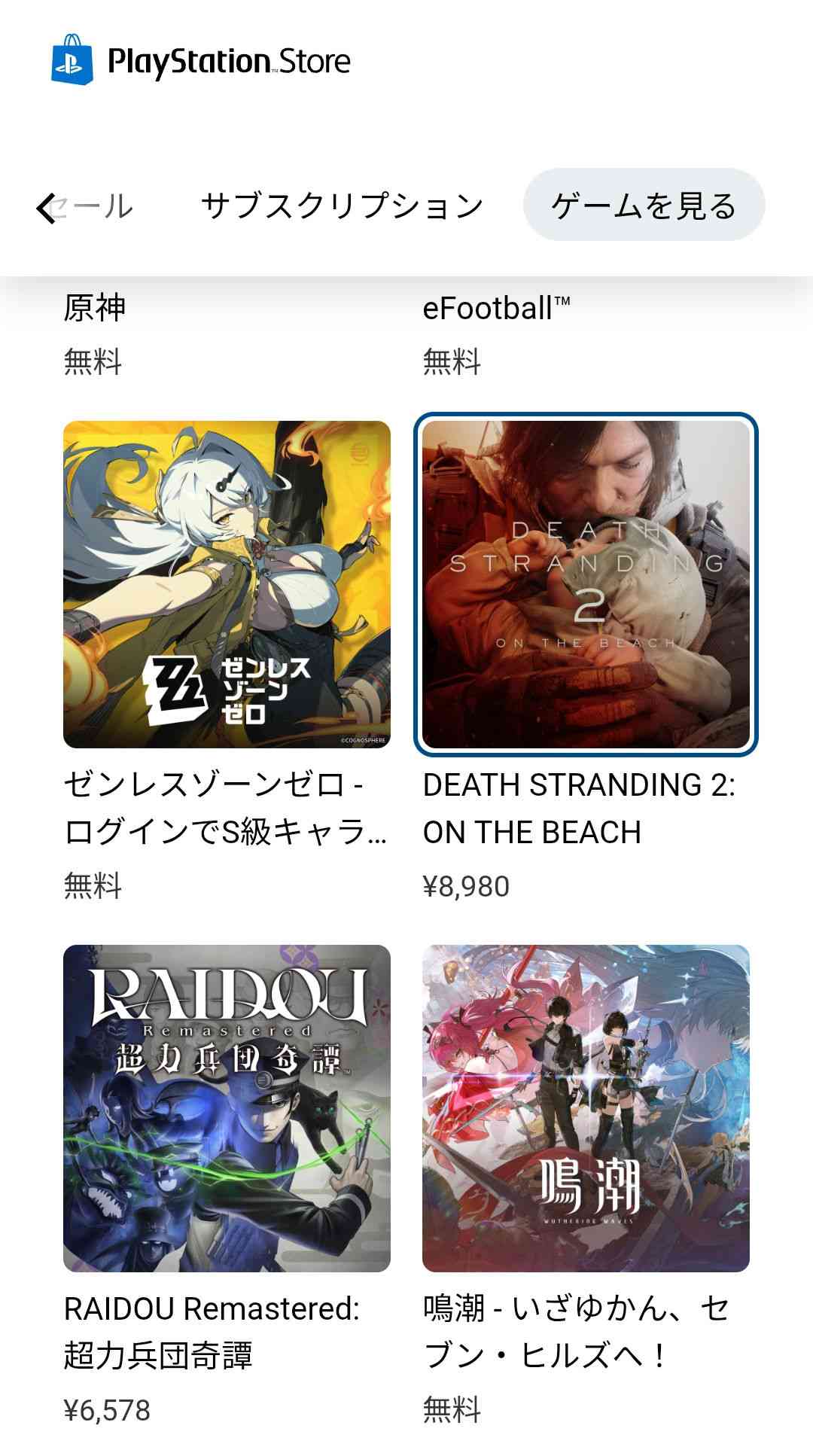Switch to the サブスクリプション tab
The height and width of the screenshot is (1456, 813).
pos(343,206)
